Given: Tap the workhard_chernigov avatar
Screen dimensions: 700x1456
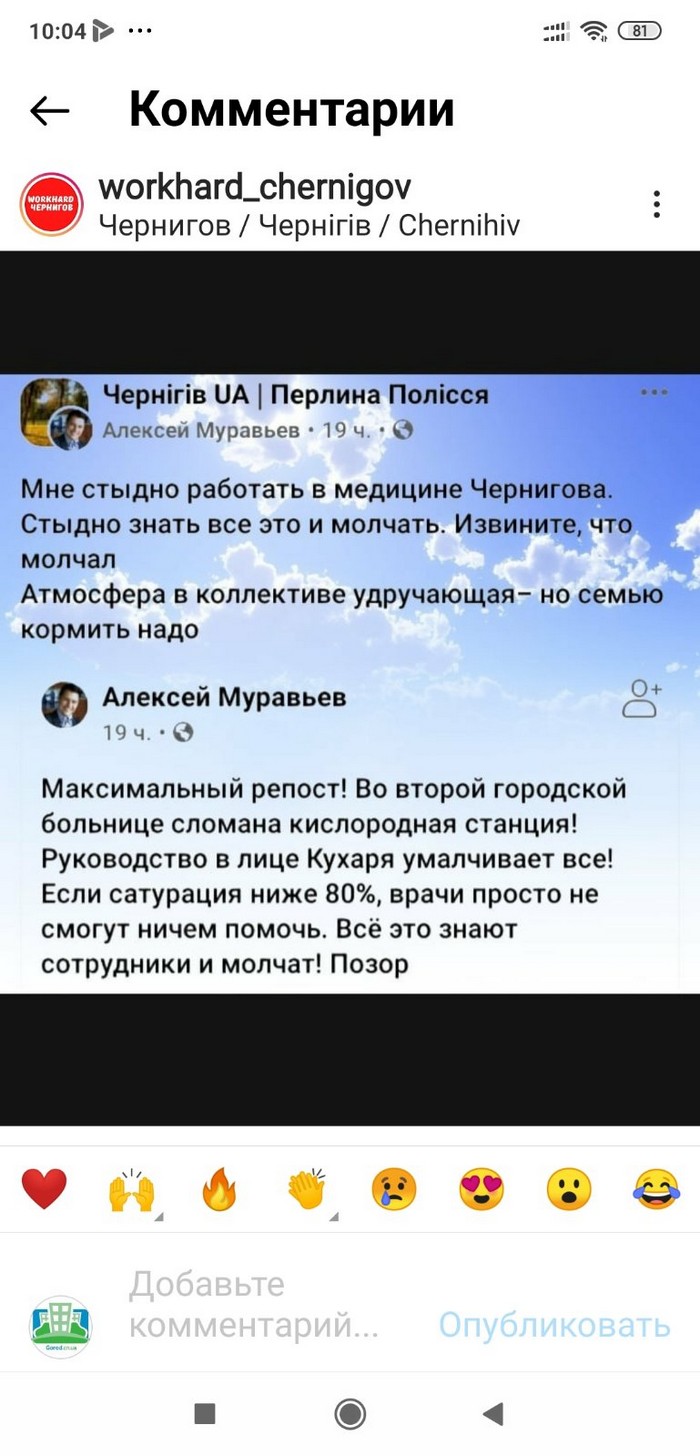Looking at the screenshot, I should click(x=52, y=204).
